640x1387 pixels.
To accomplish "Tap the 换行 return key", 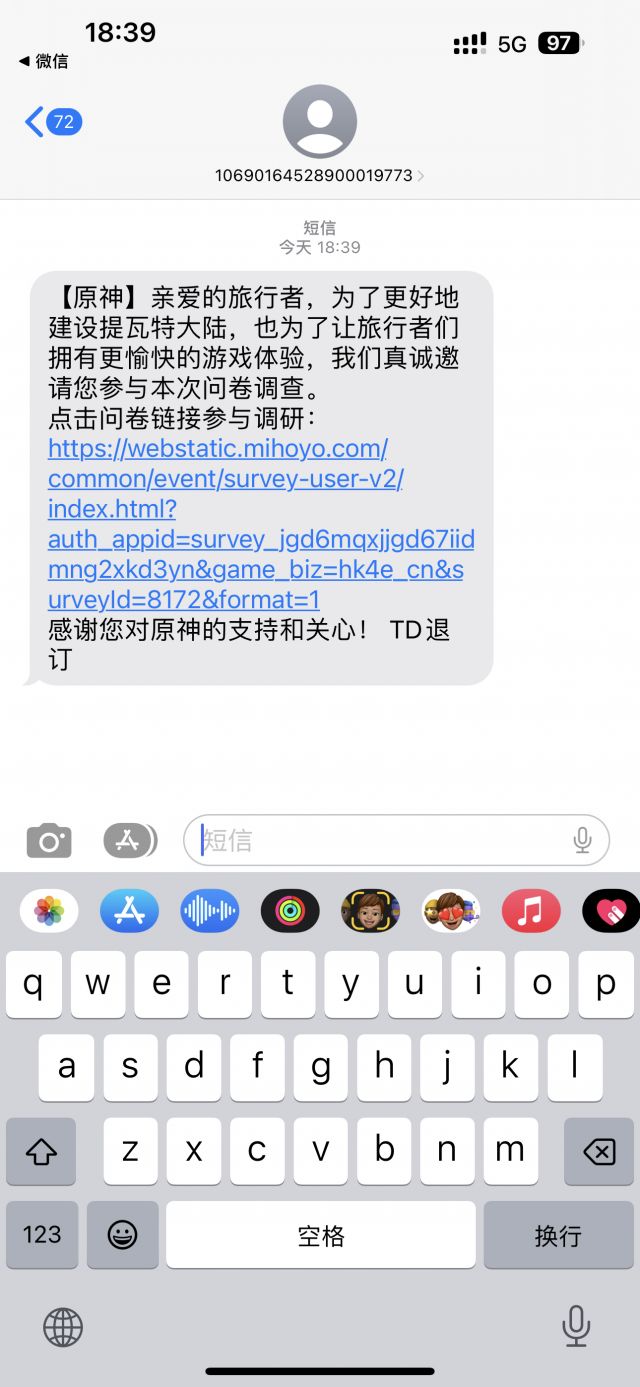I will pos(557,1235).
